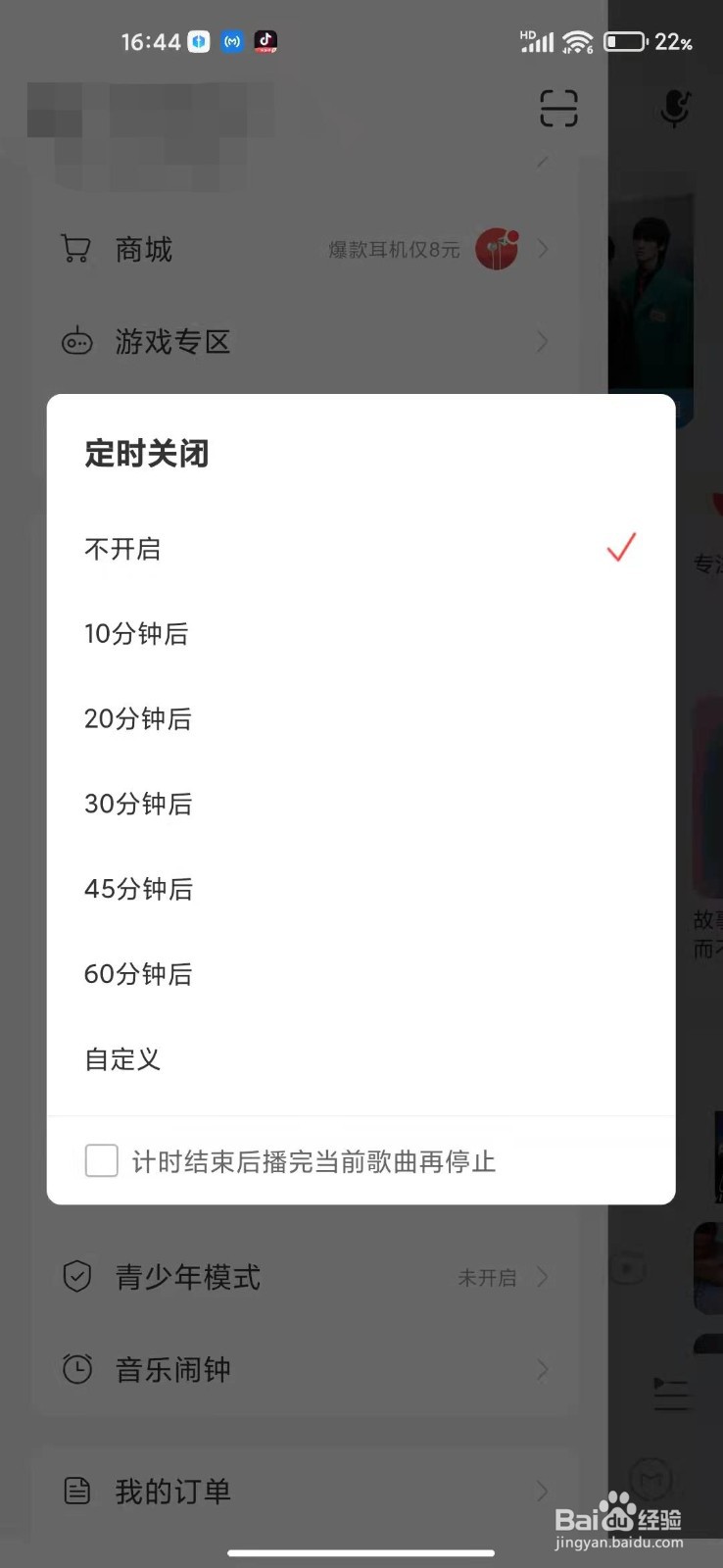The width and height of the screenshot is (723, 1568).
Task: Expand the 游戏专区 row chevron
Action: (542, 341)
